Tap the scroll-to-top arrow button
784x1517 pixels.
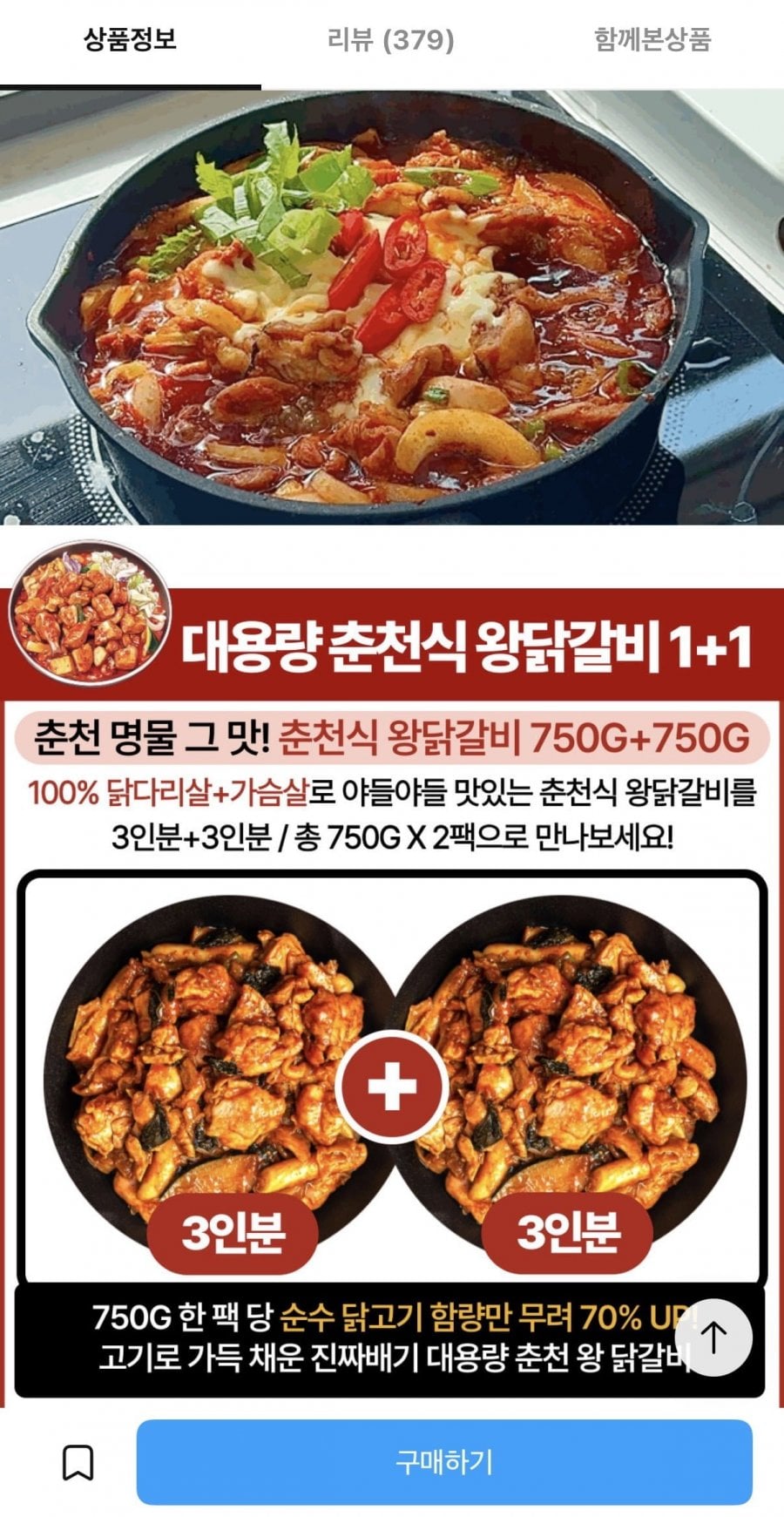pos(713,1337)
